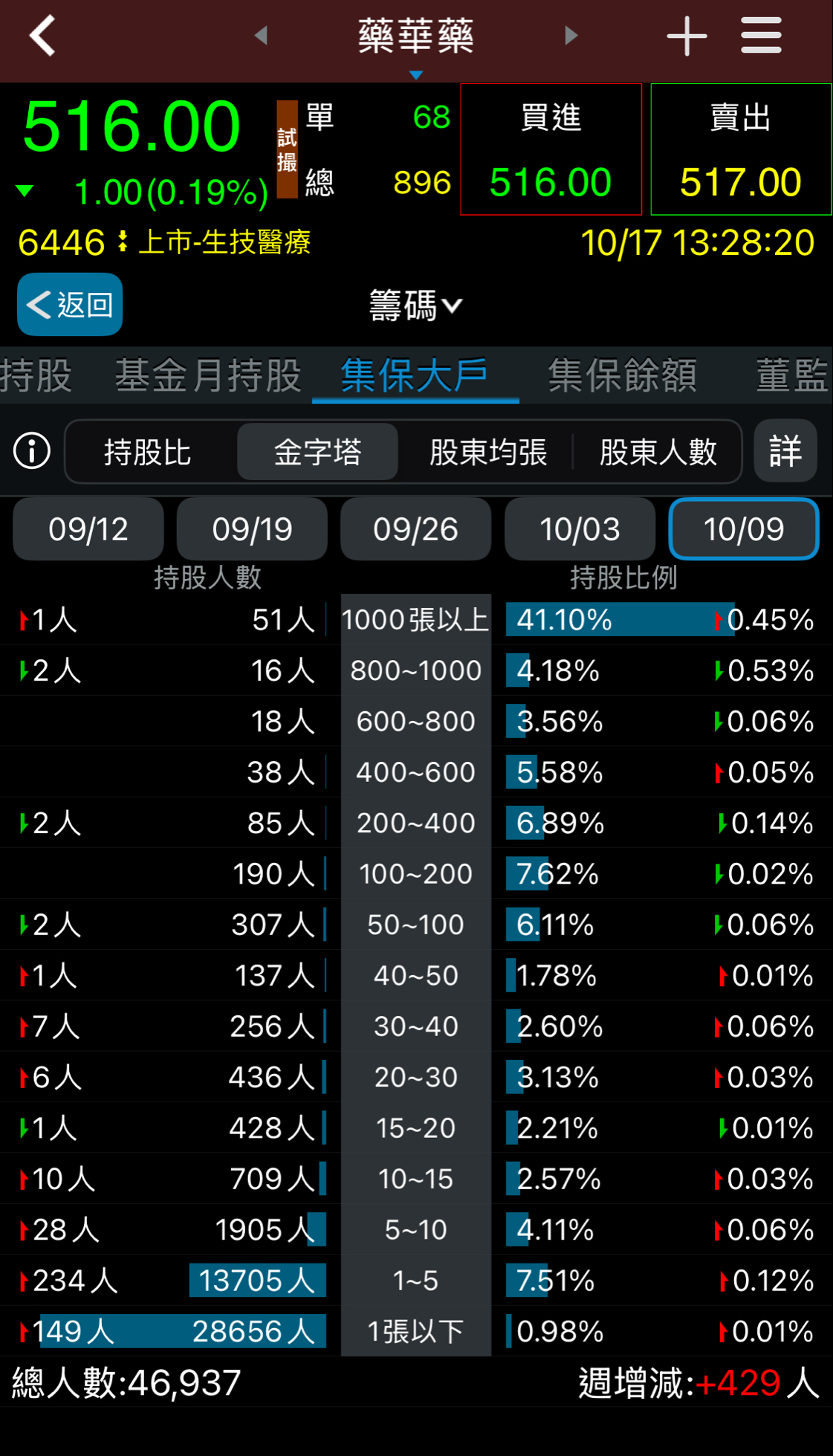The height and width of the screenshot is (1456, 833).
Task: Choose the 09/26 date
Action: (416, 529)
